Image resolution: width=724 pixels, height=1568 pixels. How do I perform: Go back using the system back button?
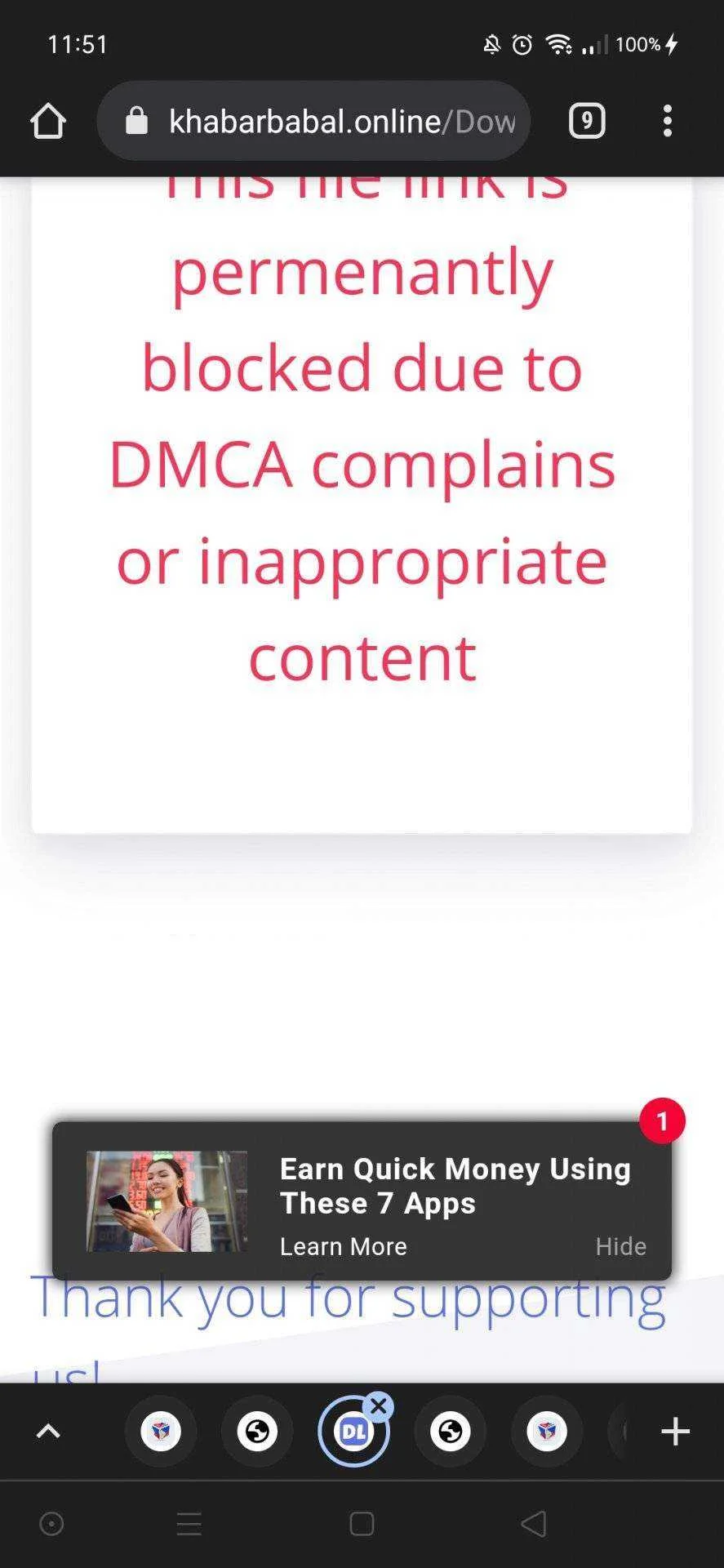click(534, 1523)
